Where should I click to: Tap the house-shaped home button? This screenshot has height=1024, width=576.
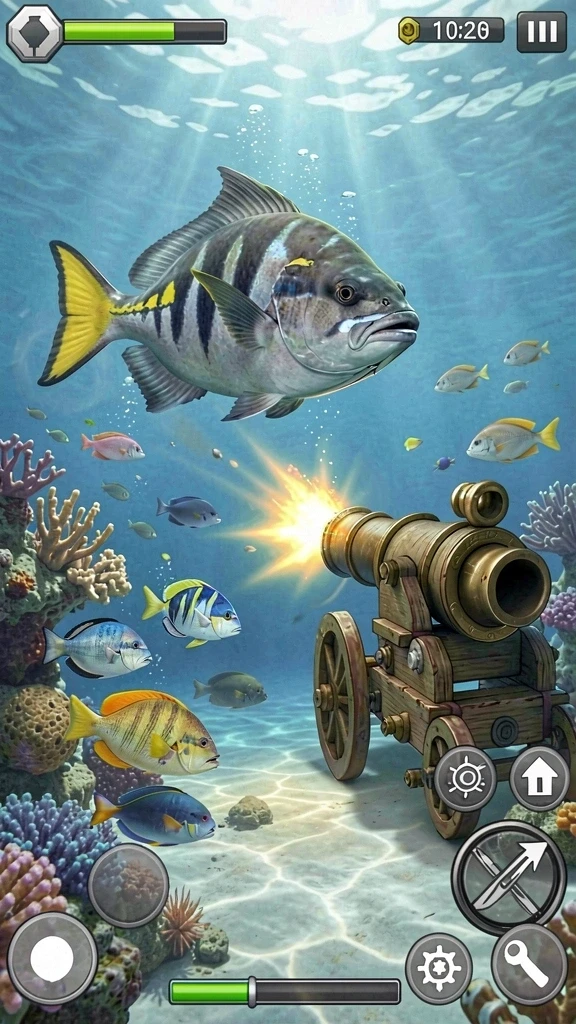[539, 778]
